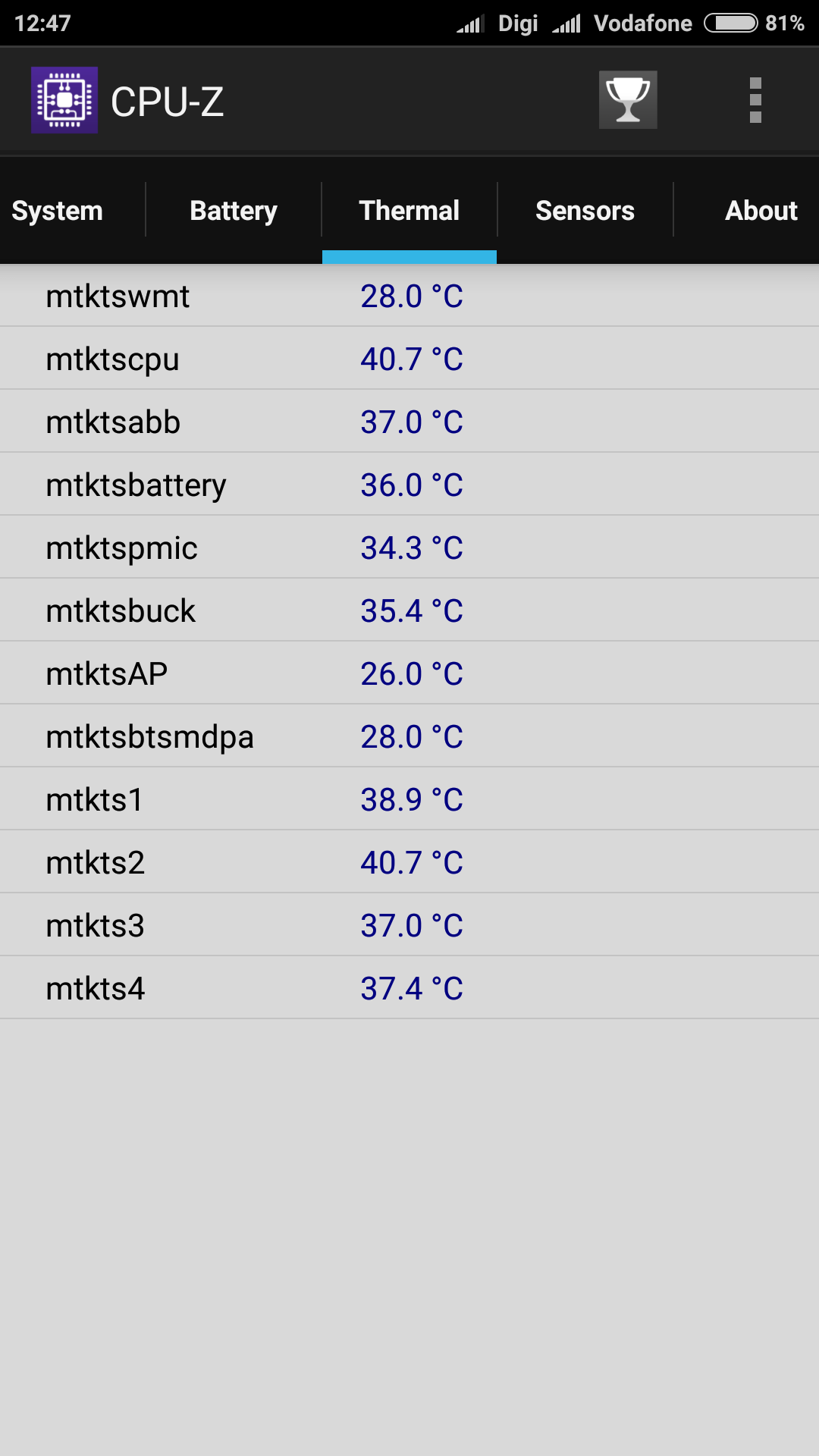Switch to the System tab
819x1456 pixels.
click(58, 211)
